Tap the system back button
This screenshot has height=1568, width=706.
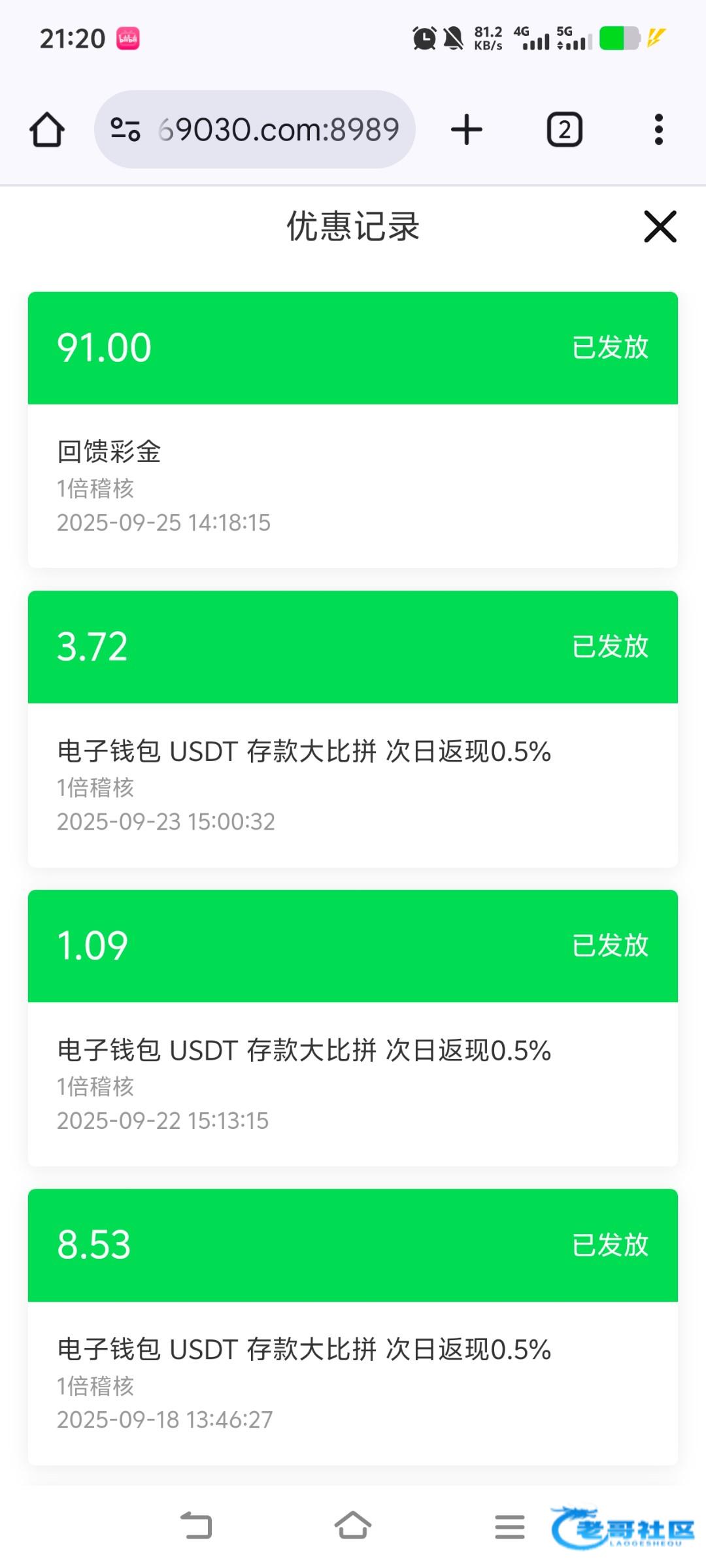[x=196, y=1526]
